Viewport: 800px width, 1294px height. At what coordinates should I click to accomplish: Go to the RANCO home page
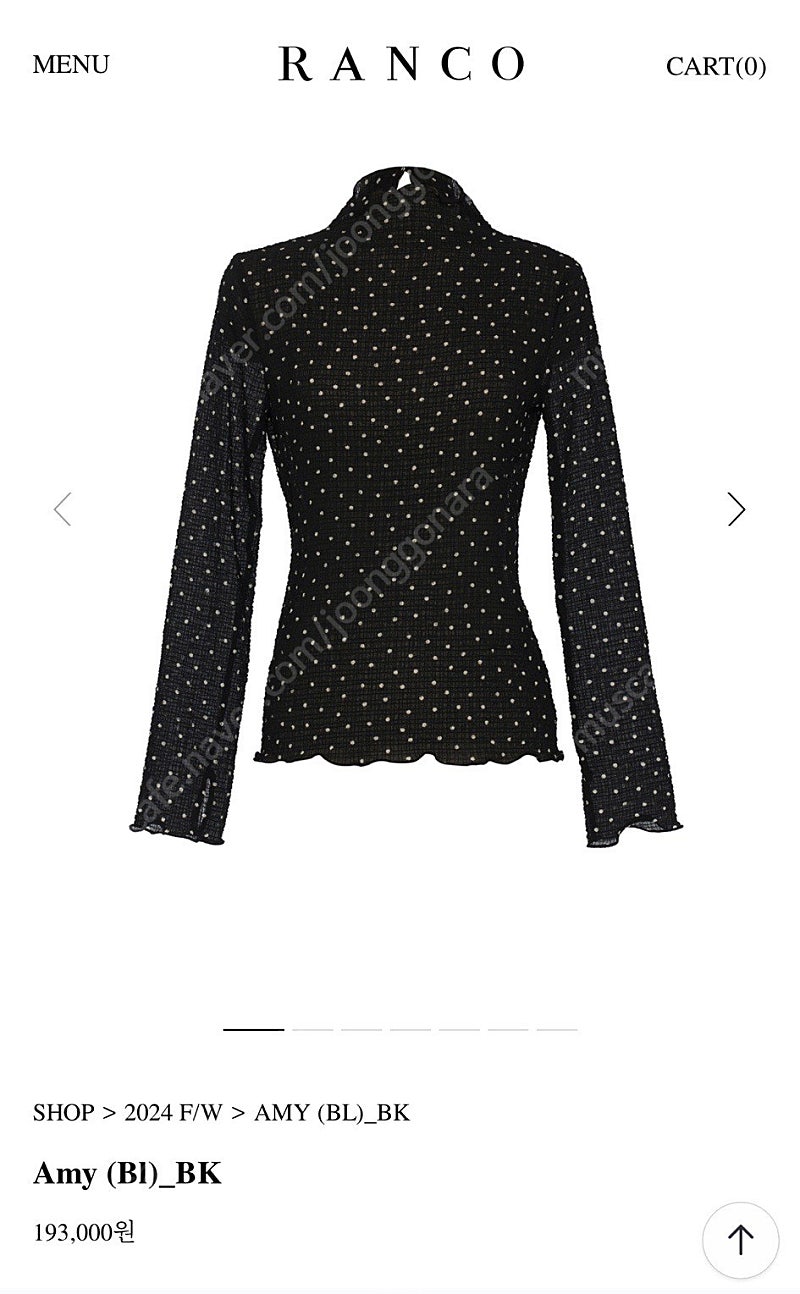[401, 65]
